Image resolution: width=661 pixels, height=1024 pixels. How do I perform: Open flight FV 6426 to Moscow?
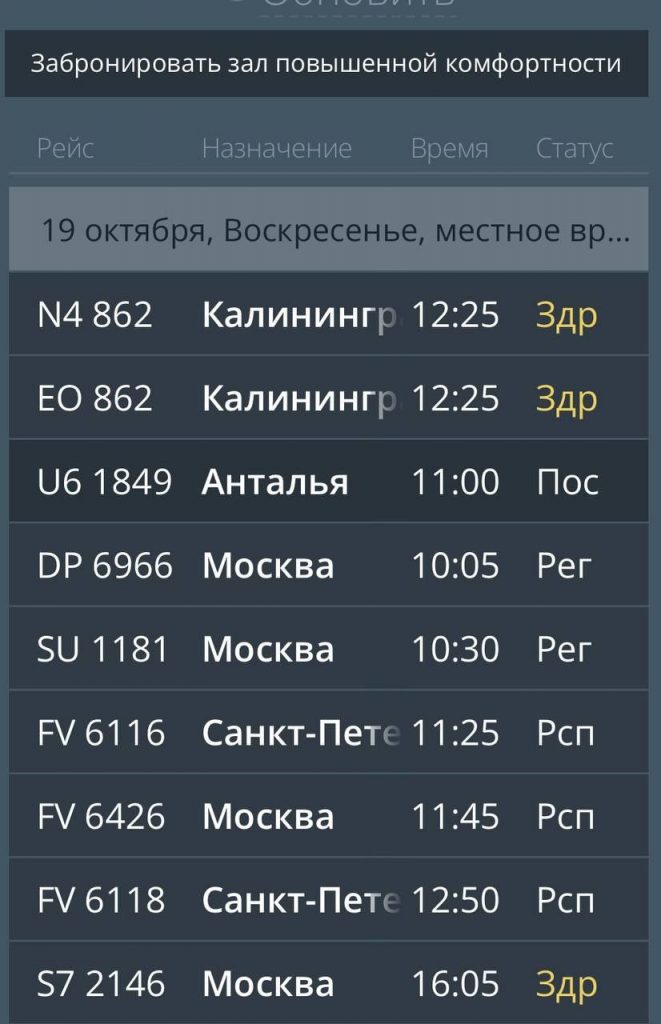point(328,816)
